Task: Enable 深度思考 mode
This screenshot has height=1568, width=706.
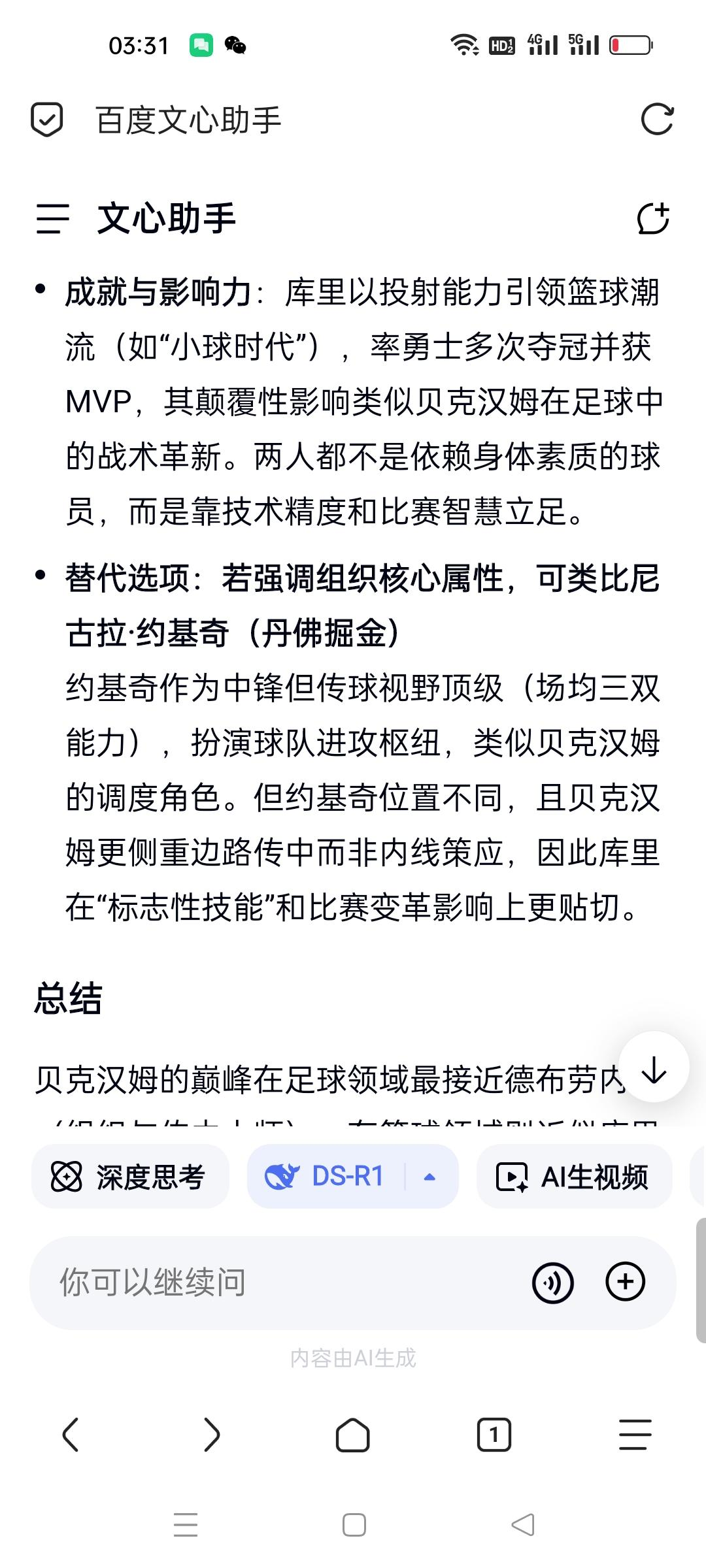Action: [130, 1177]
